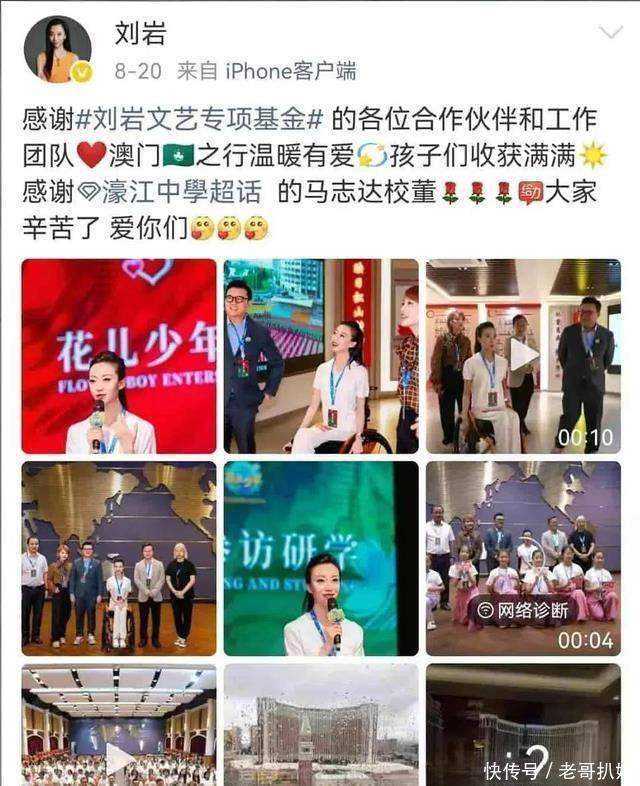View the photo with 花儿少年 red backdrop
Image resolution: width=640 pixels, height=786 pixels.
pos(119,356)
